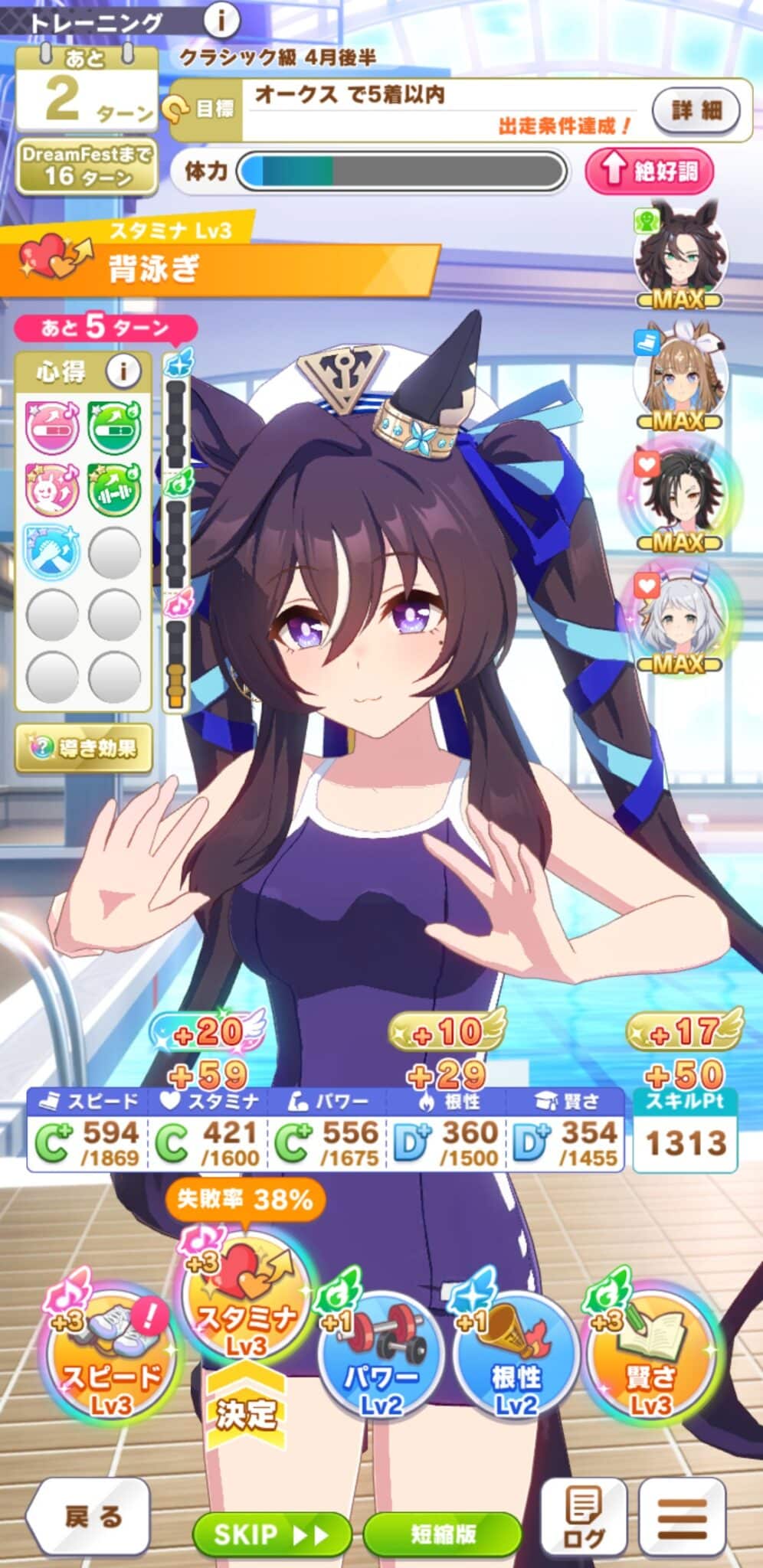The image size is (763, 1568).
Task: Open the info icon next to トレーニング
Action: pos(221,20)
